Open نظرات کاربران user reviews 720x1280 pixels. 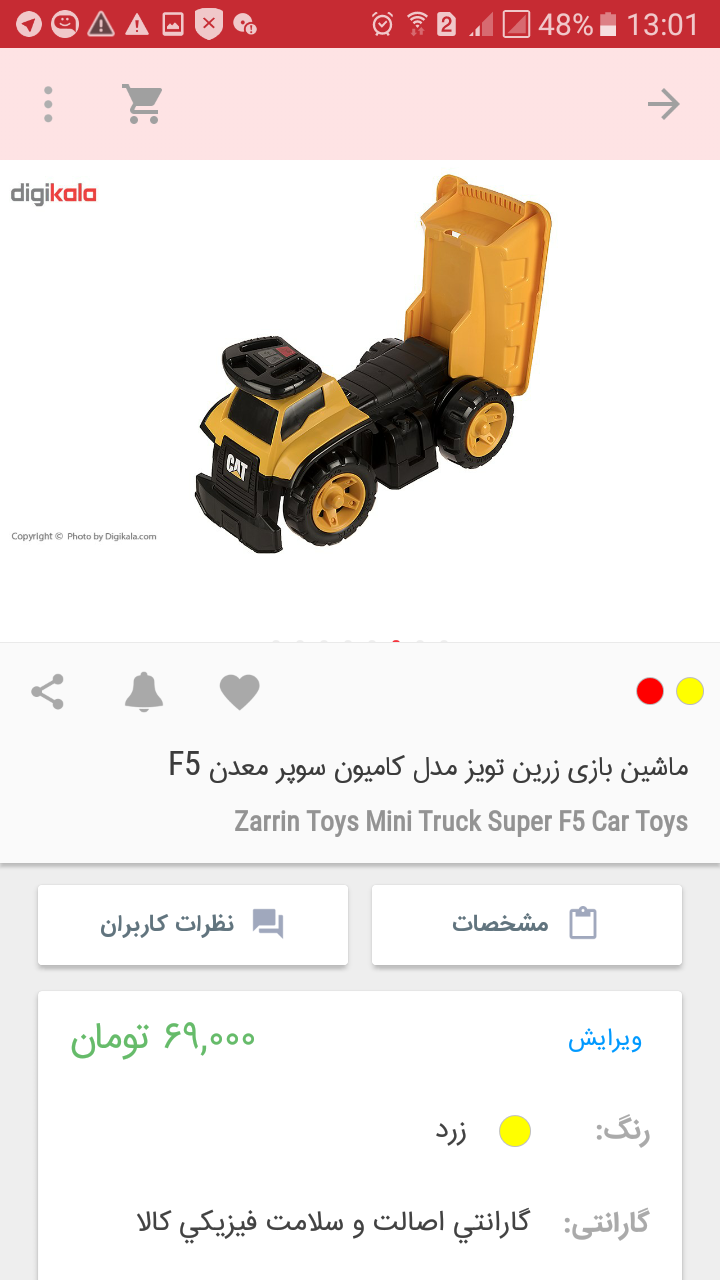(x=193, y=924)
